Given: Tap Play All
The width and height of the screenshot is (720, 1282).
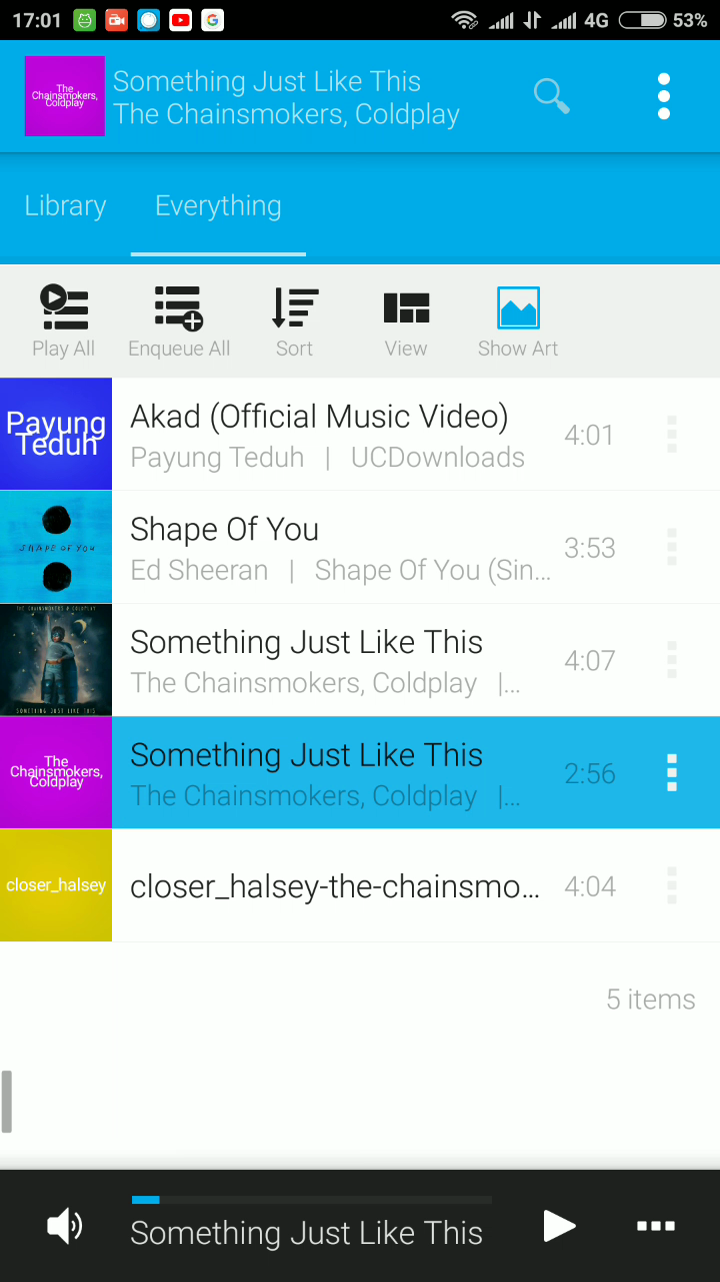Looking at the screenshot, I should point(64,321).
